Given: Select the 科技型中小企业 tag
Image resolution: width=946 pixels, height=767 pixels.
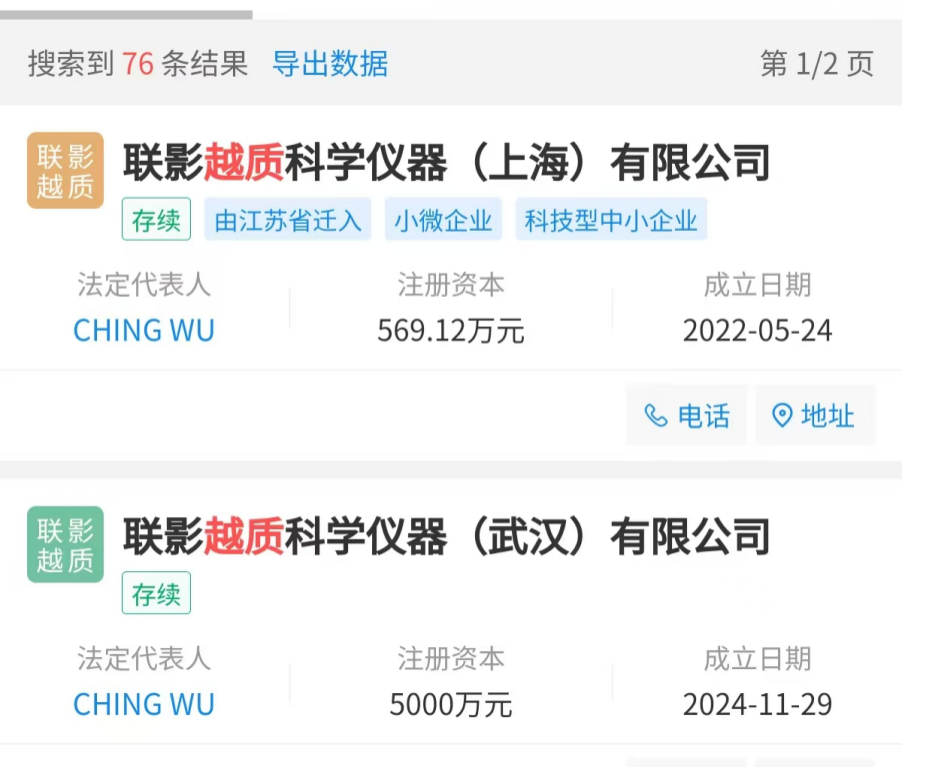Looking at the screenshot, I should [x=611, y=221].
